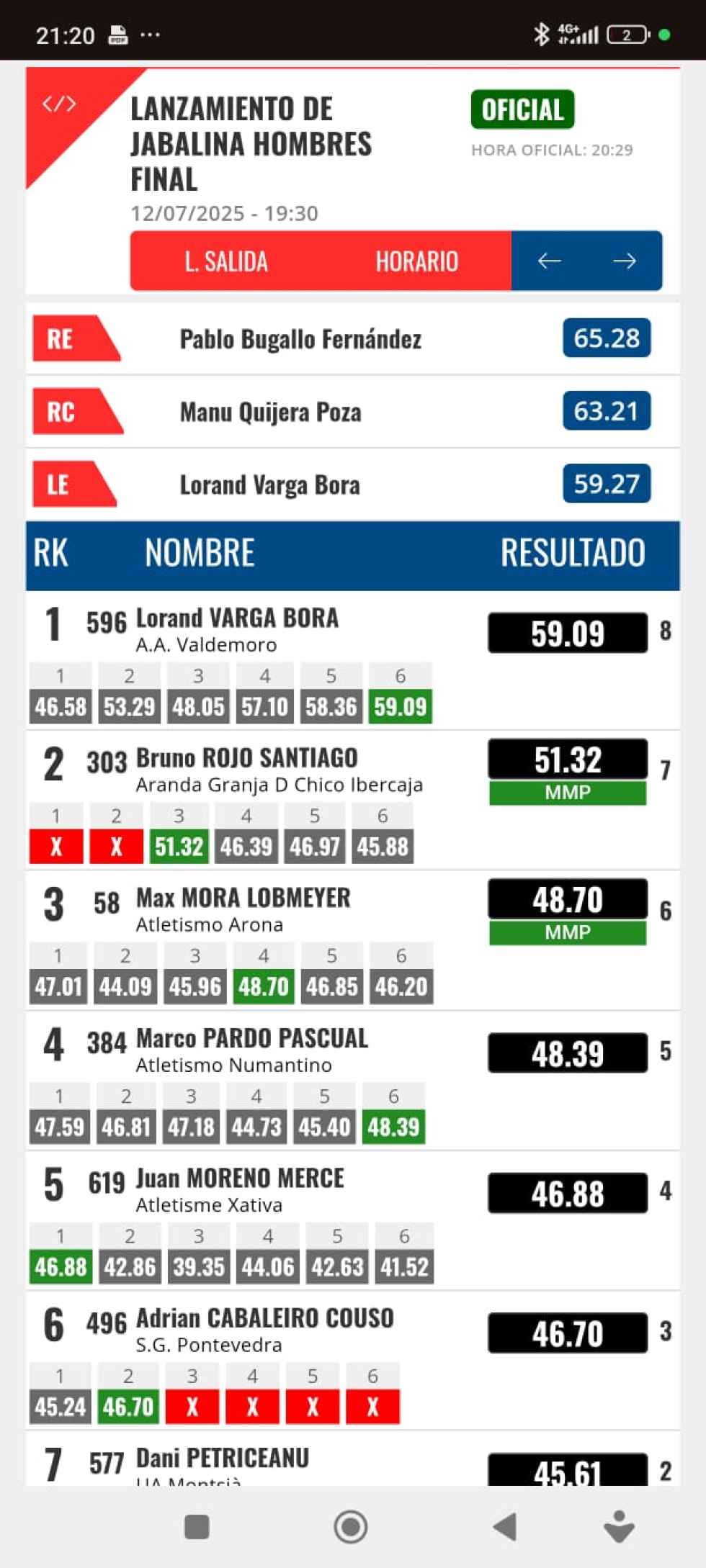Tap the system back button

504,1526
